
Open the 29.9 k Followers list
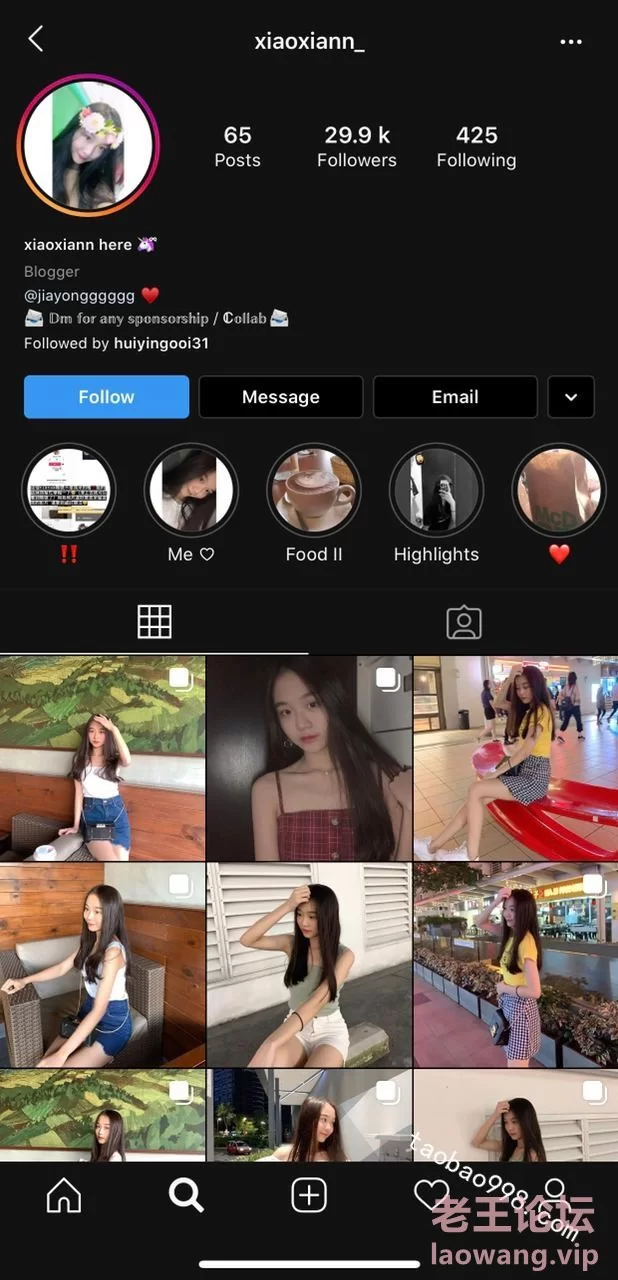coord(356,146)
